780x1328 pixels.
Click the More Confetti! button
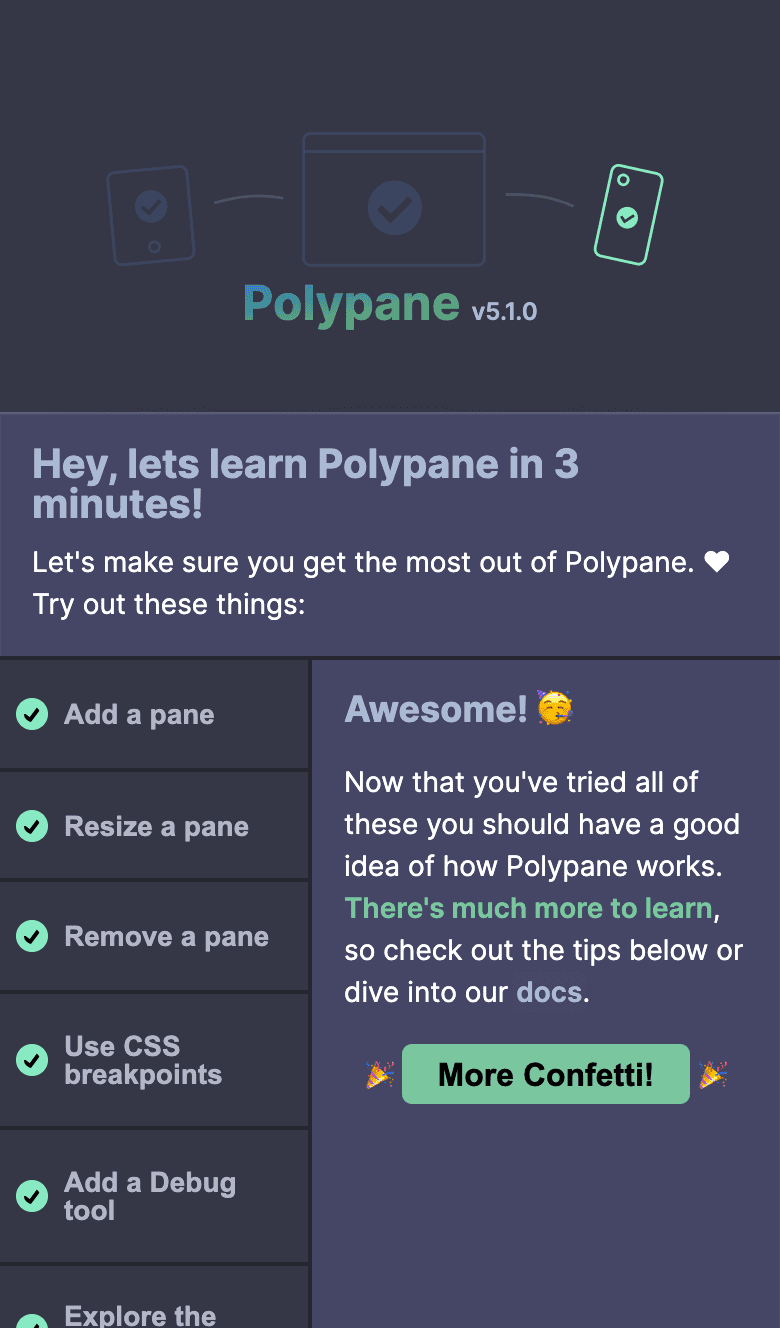point(545,1074)
